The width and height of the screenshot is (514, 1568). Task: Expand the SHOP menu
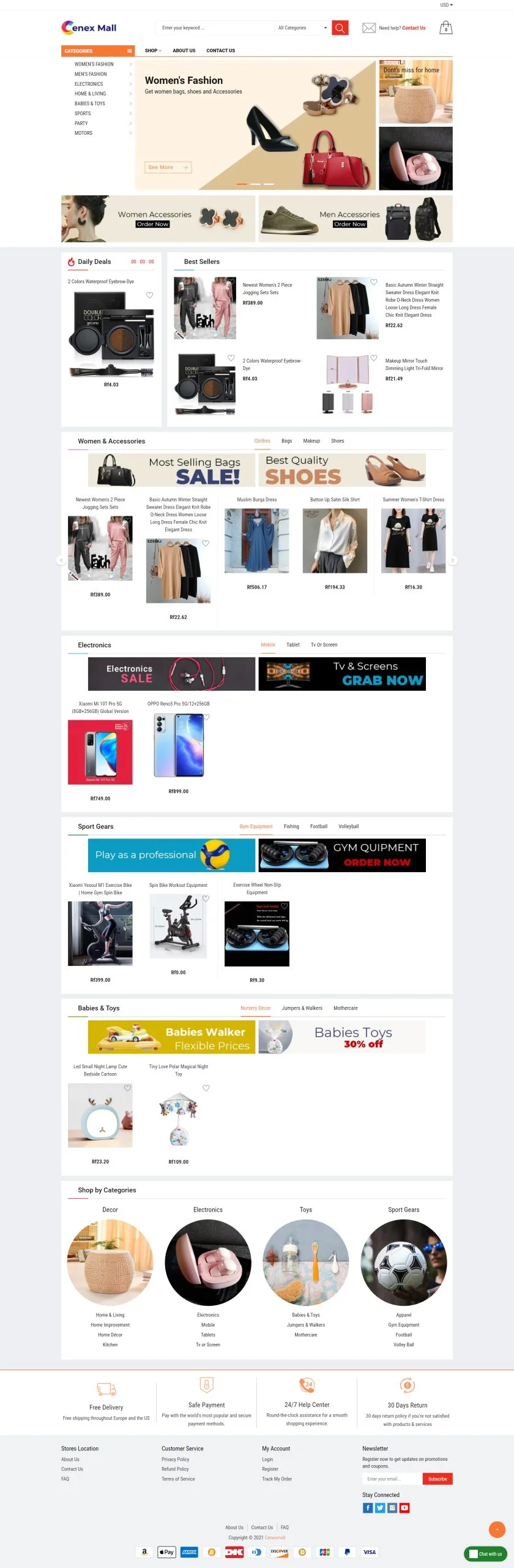pos(153,51)
